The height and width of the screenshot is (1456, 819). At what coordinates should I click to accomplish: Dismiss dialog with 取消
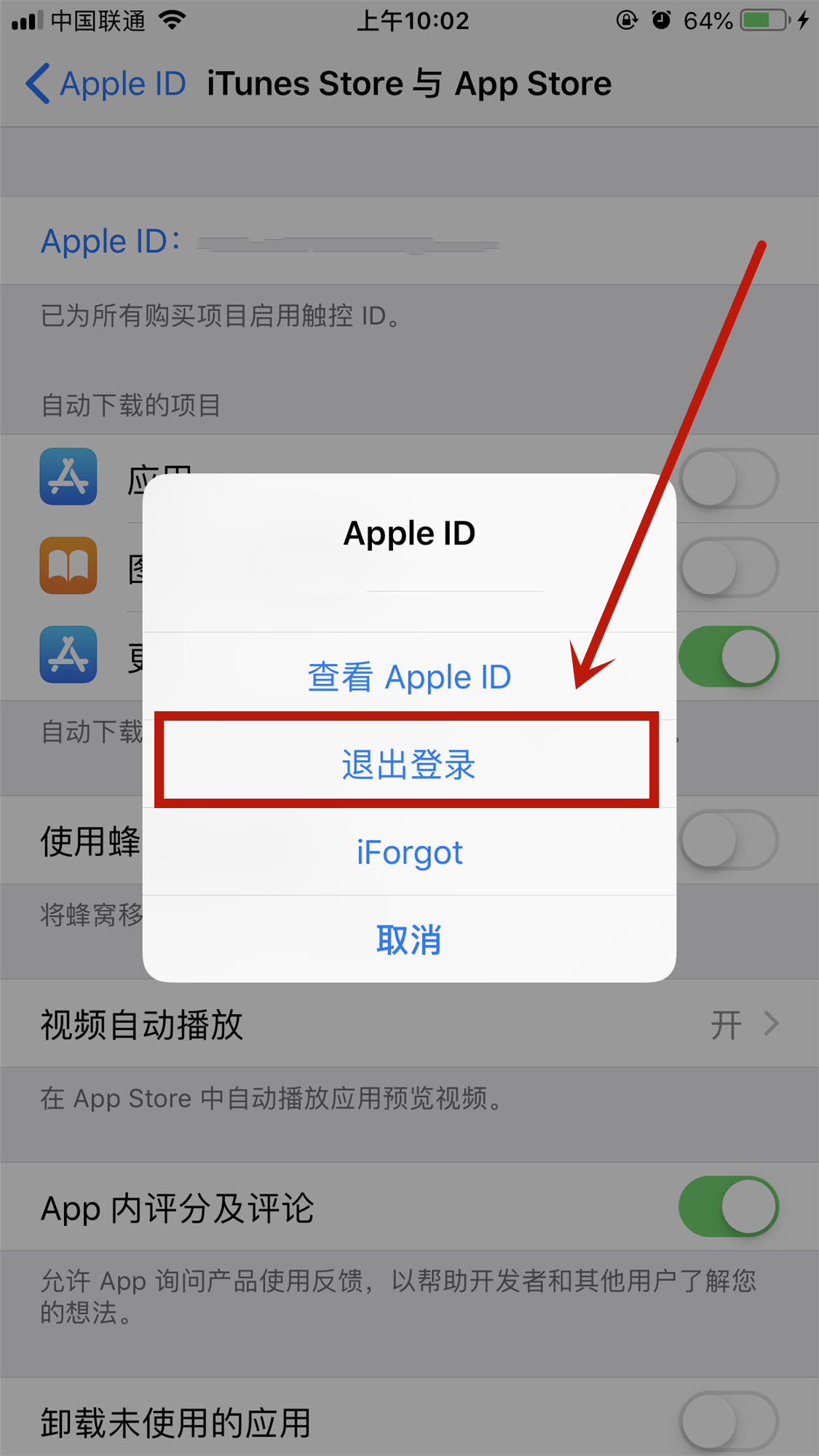pos(409,940)
